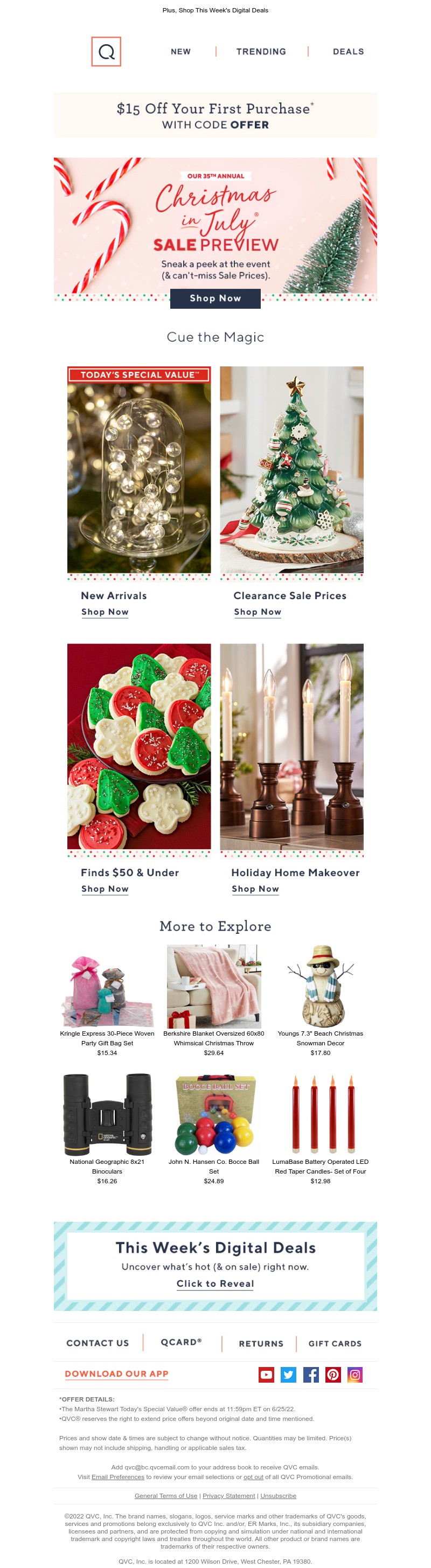
Task: Open Email Preferences link
Action: point(117,1477)
